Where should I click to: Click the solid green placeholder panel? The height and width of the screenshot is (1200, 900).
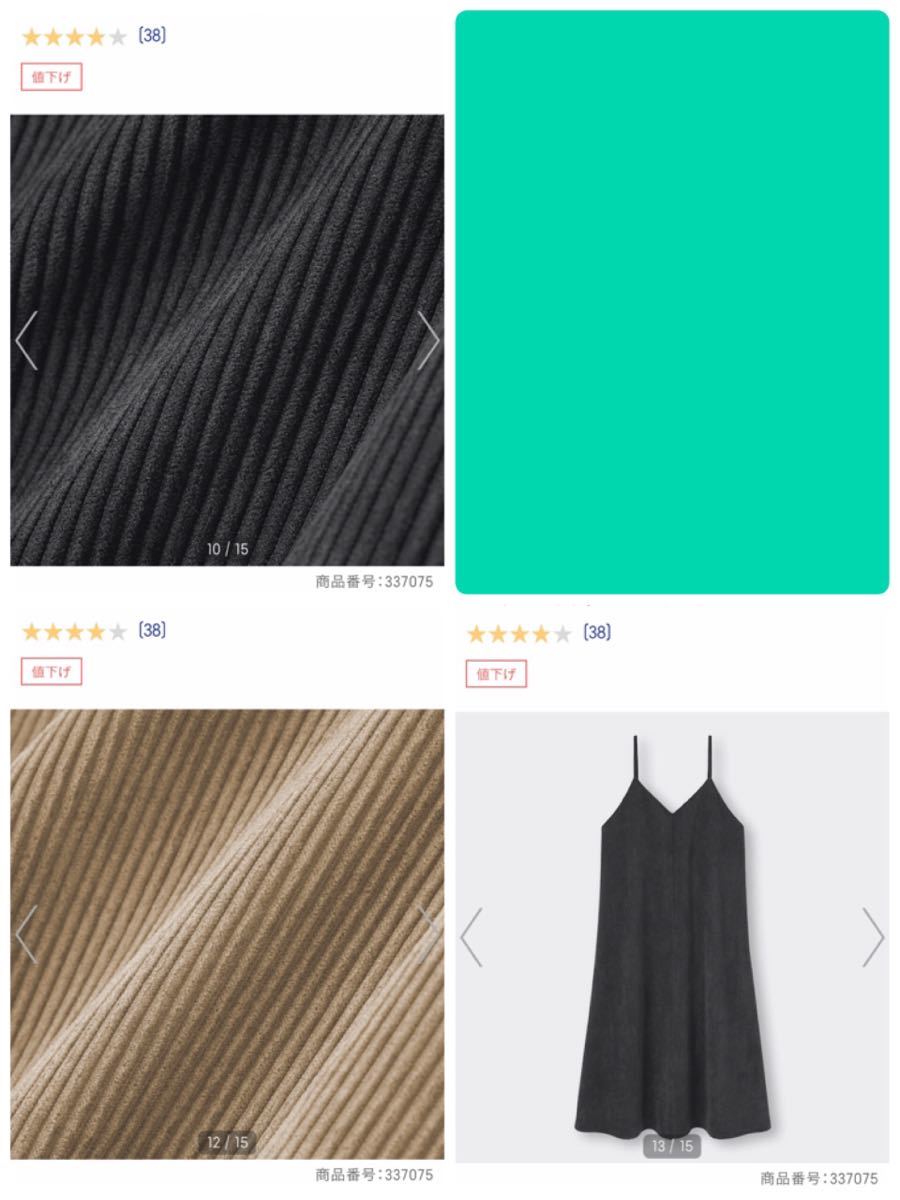point(673,300)
